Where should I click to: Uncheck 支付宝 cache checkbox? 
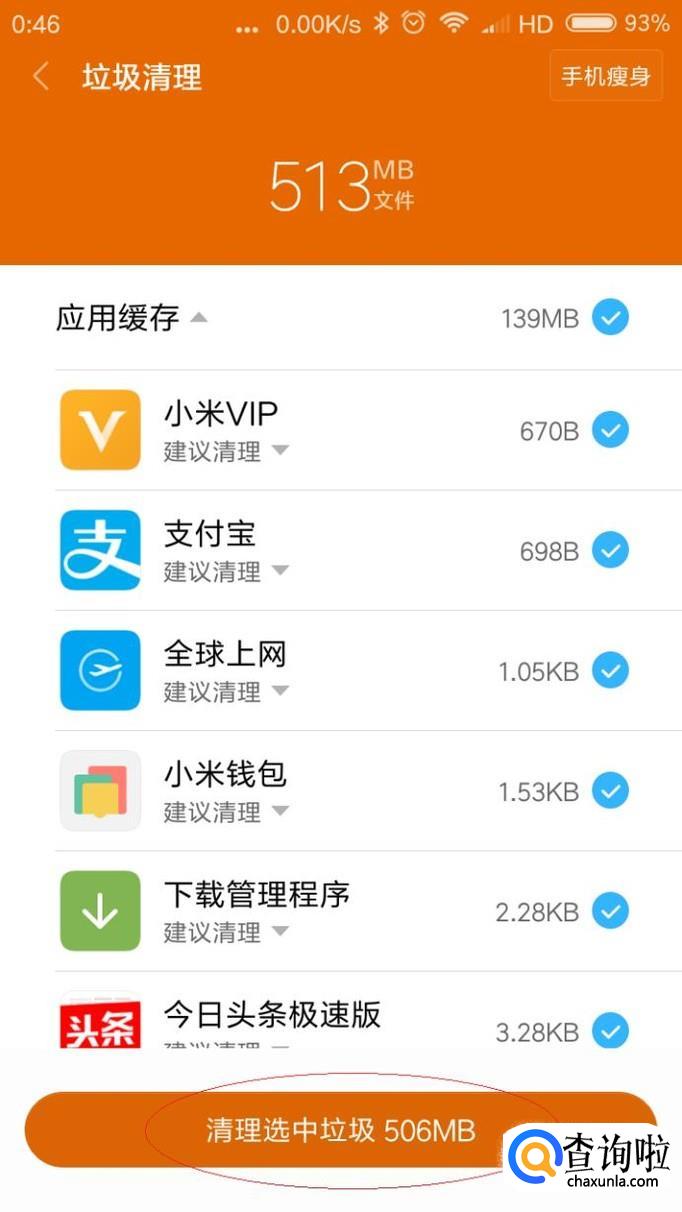click(610, 550)
